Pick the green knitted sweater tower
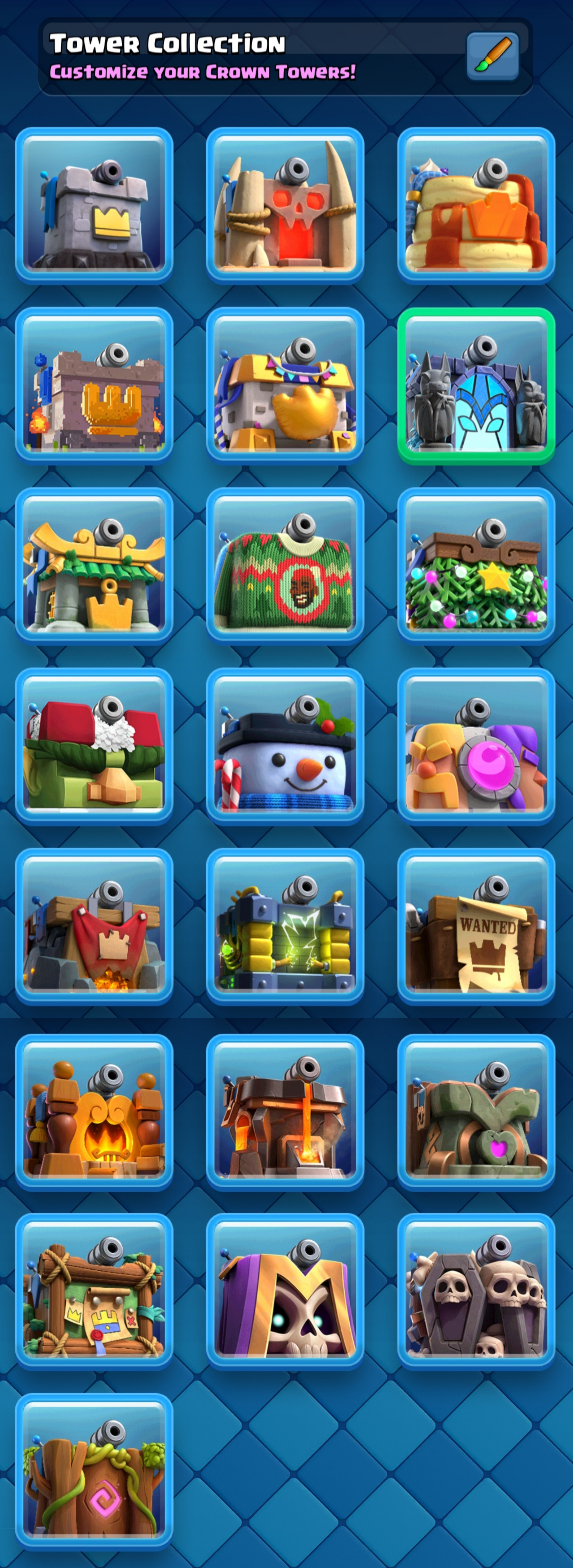Viewport: 573px width, 1568px height. pyautogui.click(x=285, y=565)
